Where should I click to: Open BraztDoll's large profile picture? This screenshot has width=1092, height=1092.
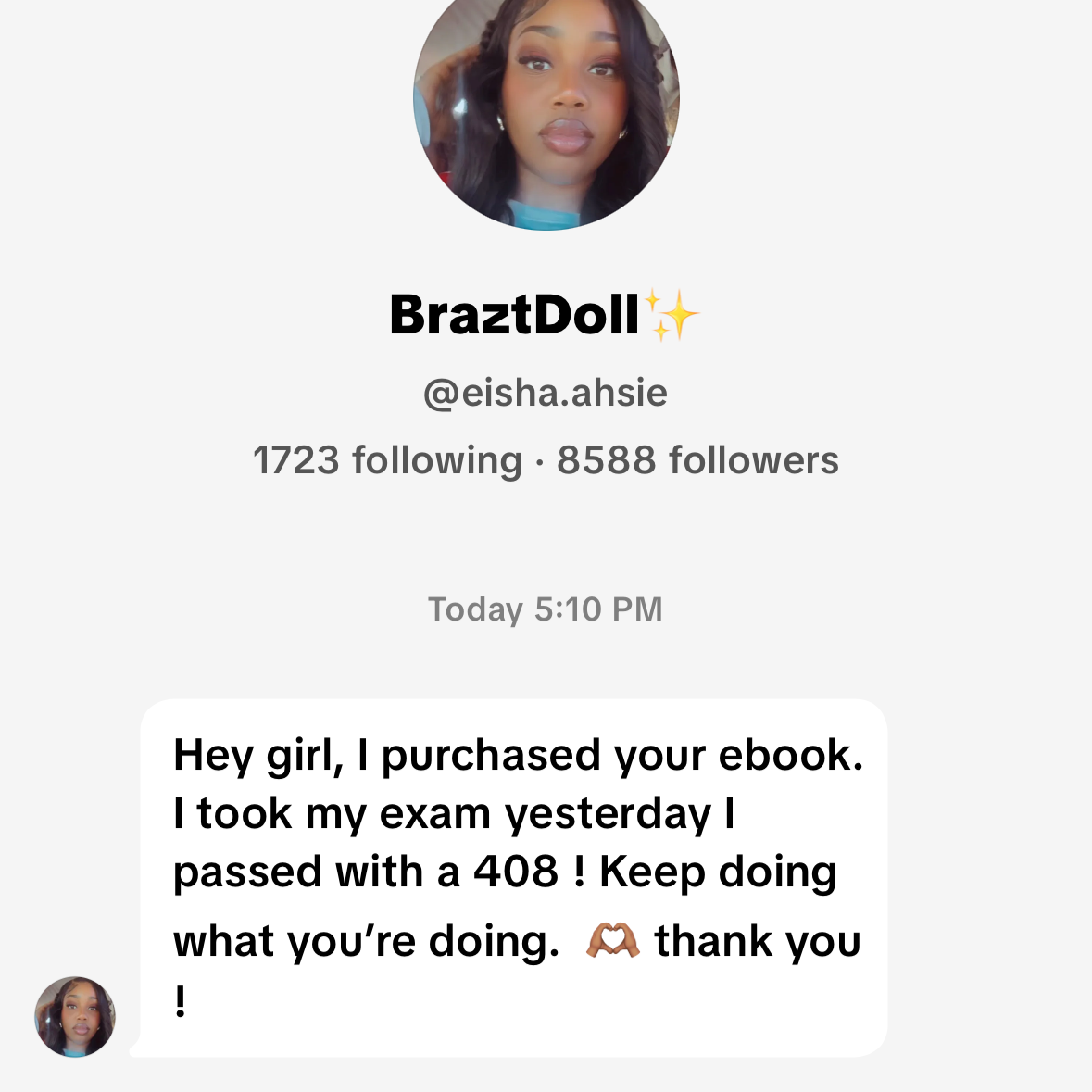point(546,102)
